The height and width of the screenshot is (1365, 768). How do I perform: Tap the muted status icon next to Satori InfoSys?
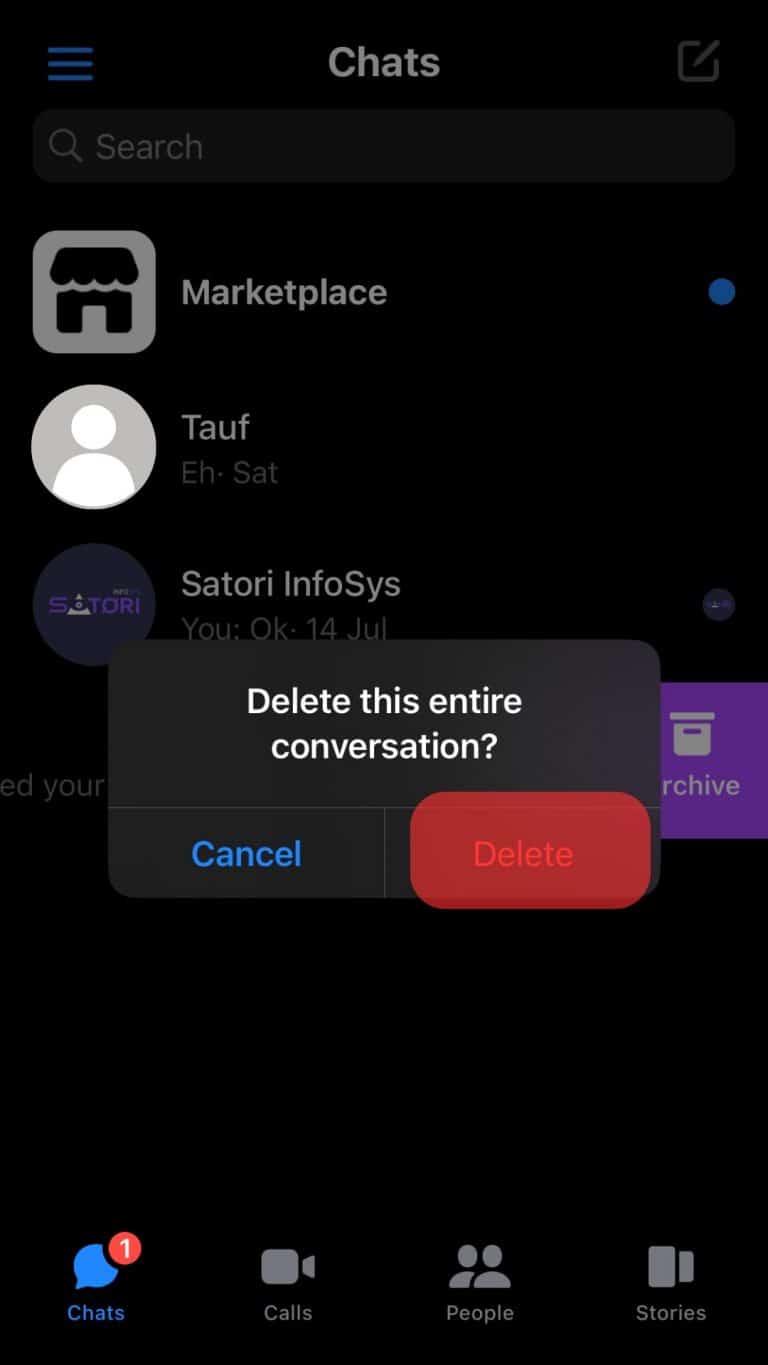click(718, 604)
